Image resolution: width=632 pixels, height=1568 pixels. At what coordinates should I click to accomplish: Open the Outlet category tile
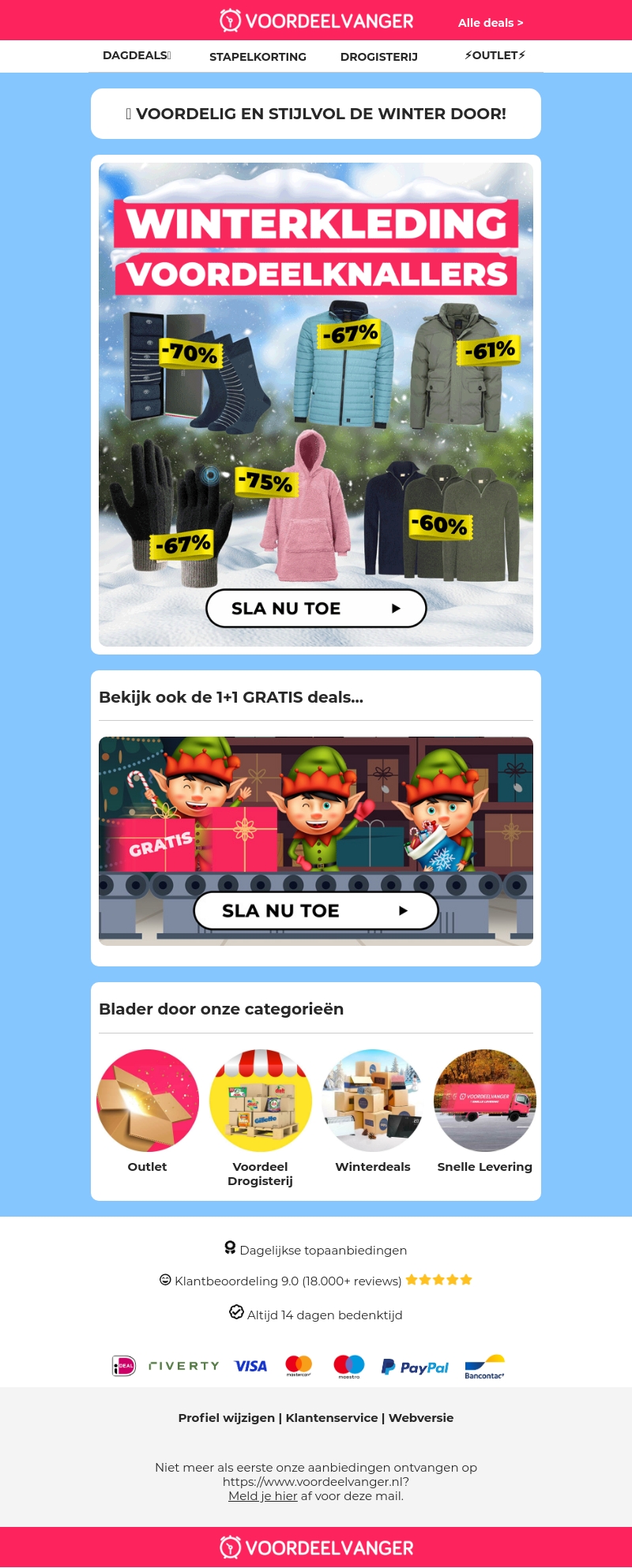[148, 1101]
